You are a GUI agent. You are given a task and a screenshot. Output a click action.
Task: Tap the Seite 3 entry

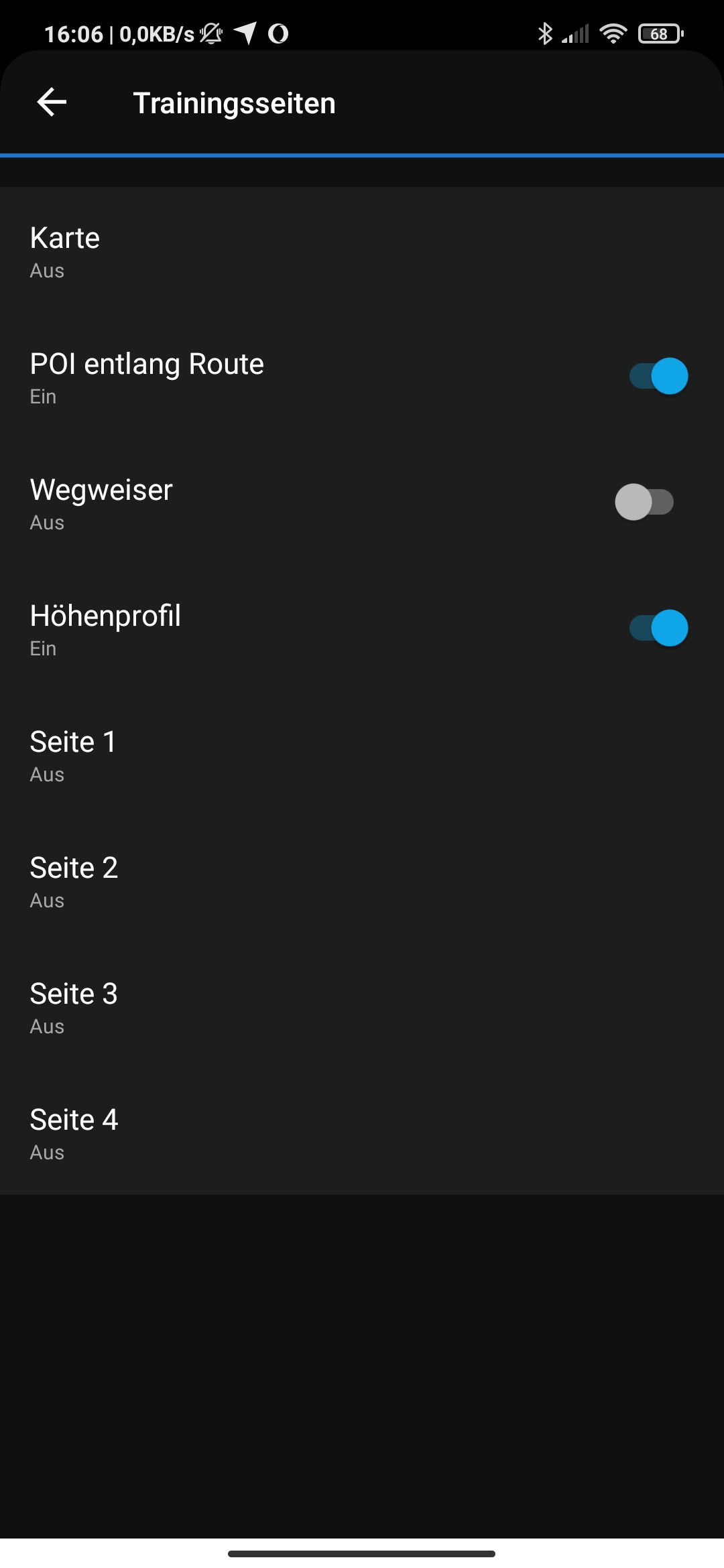pyautogui.click(x=362, y=1006)
